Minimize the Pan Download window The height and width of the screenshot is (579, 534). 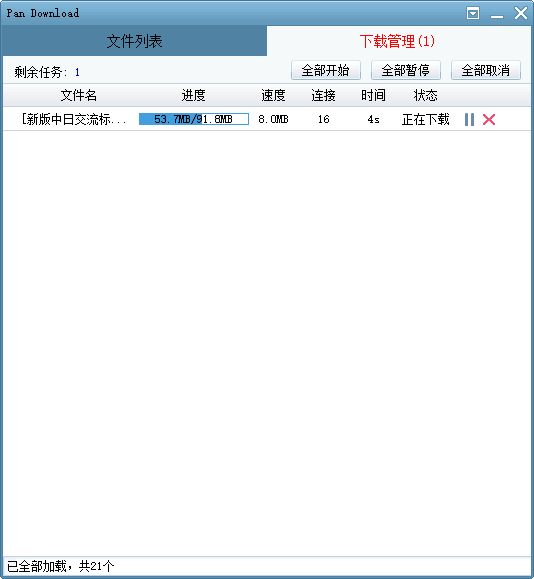pos(497,15)
